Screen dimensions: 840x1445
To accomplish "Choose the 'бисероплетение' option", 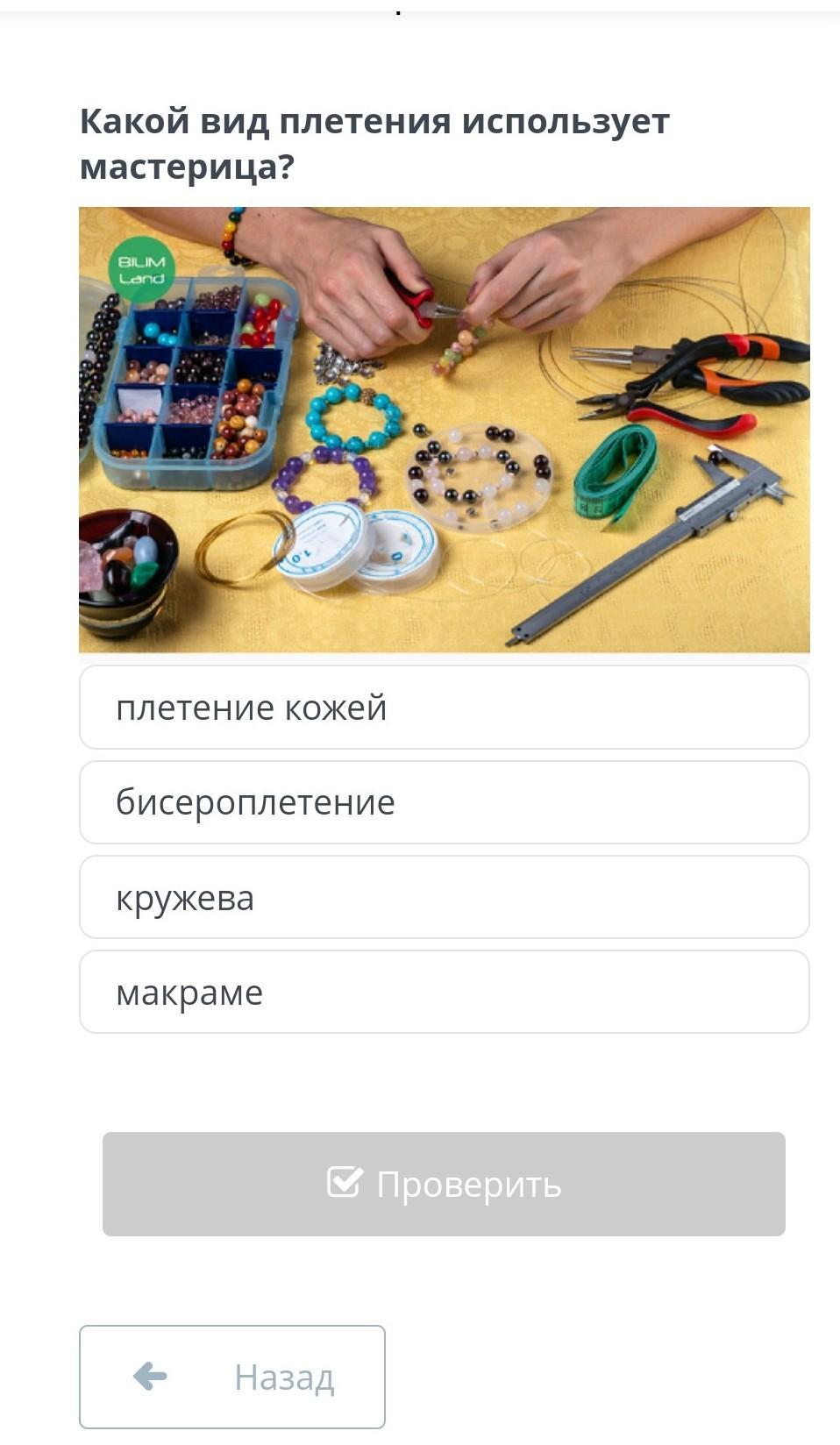I will click(x=444, y=802).
